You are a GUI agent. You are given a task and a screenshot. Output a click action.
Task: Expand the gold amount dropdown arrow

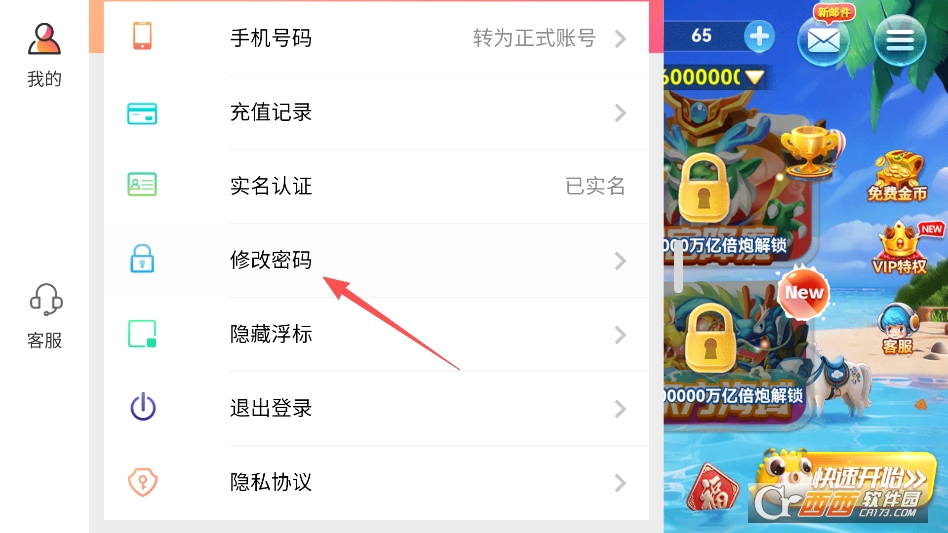pyautogui.click(x=754, y=77)
